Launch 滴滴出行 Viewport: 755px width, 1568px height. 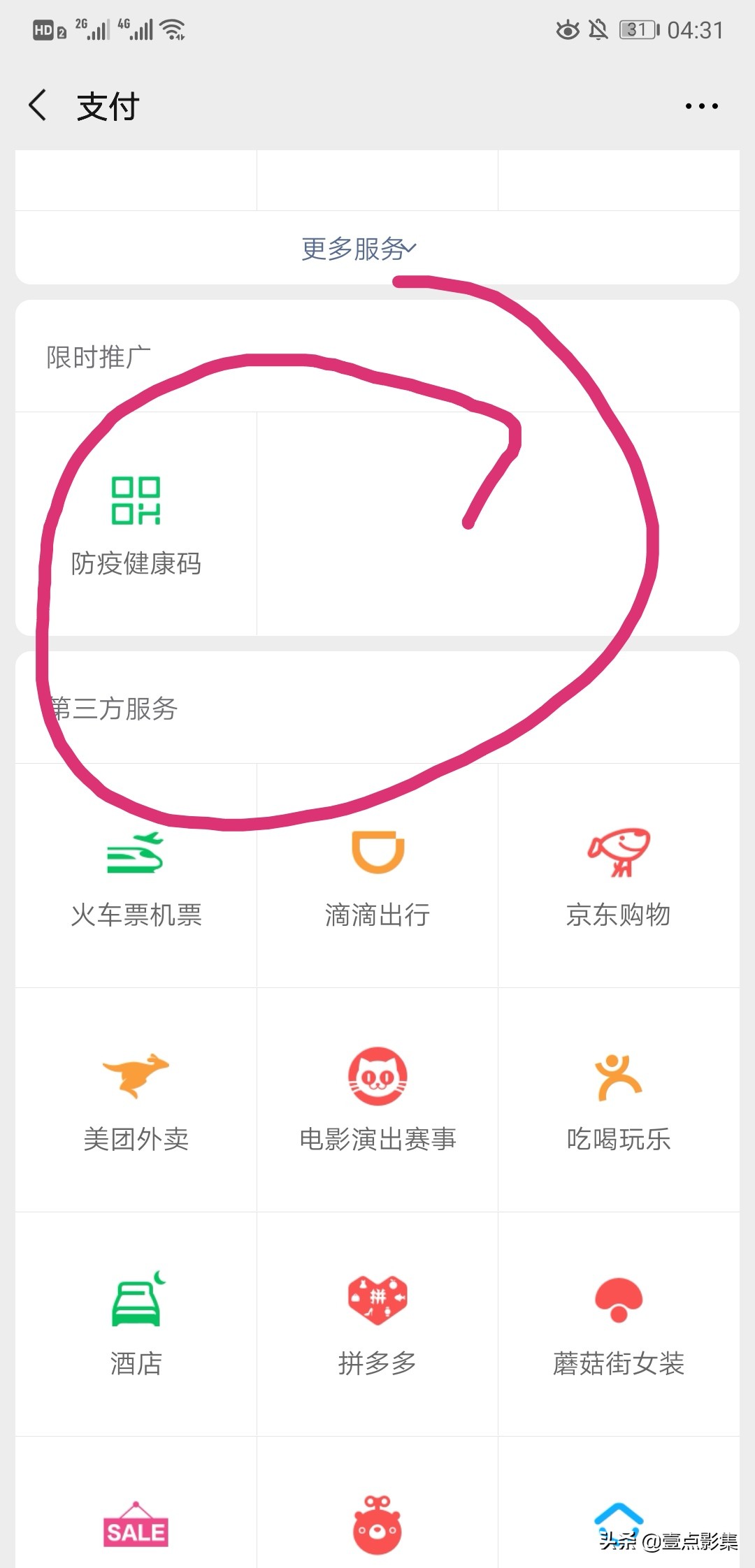click(377, 876)
